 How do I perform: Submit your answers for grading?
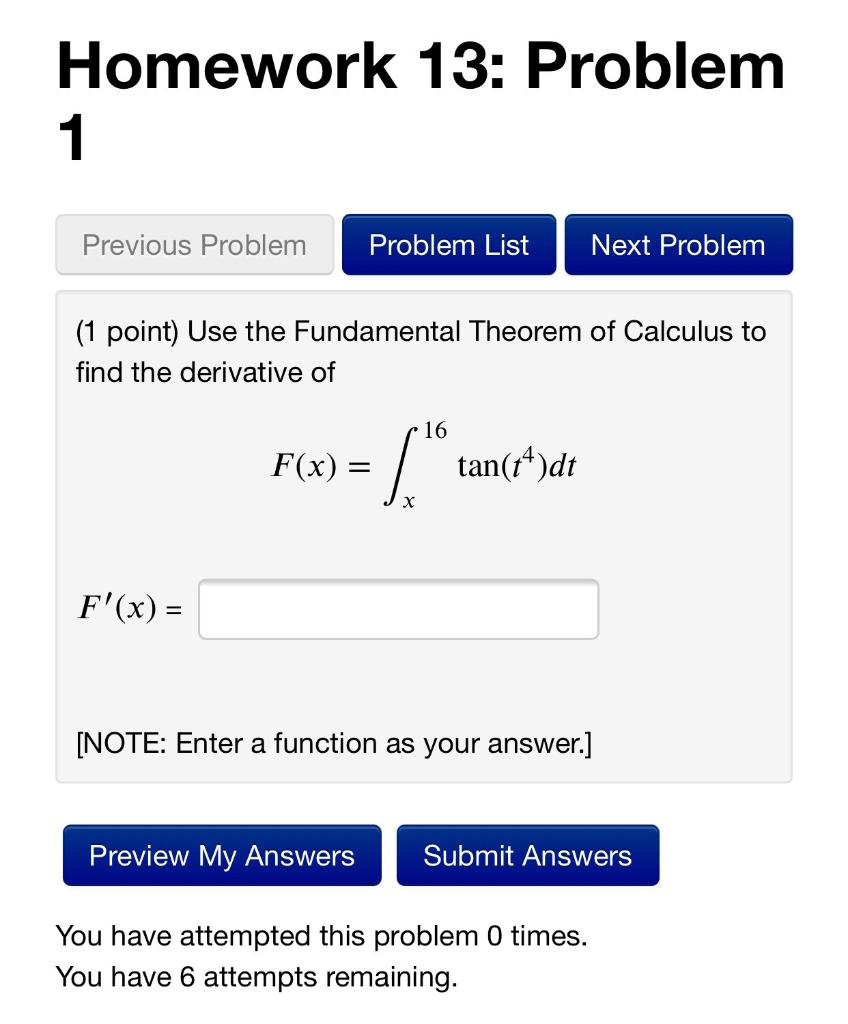click(x=528, y=855)
